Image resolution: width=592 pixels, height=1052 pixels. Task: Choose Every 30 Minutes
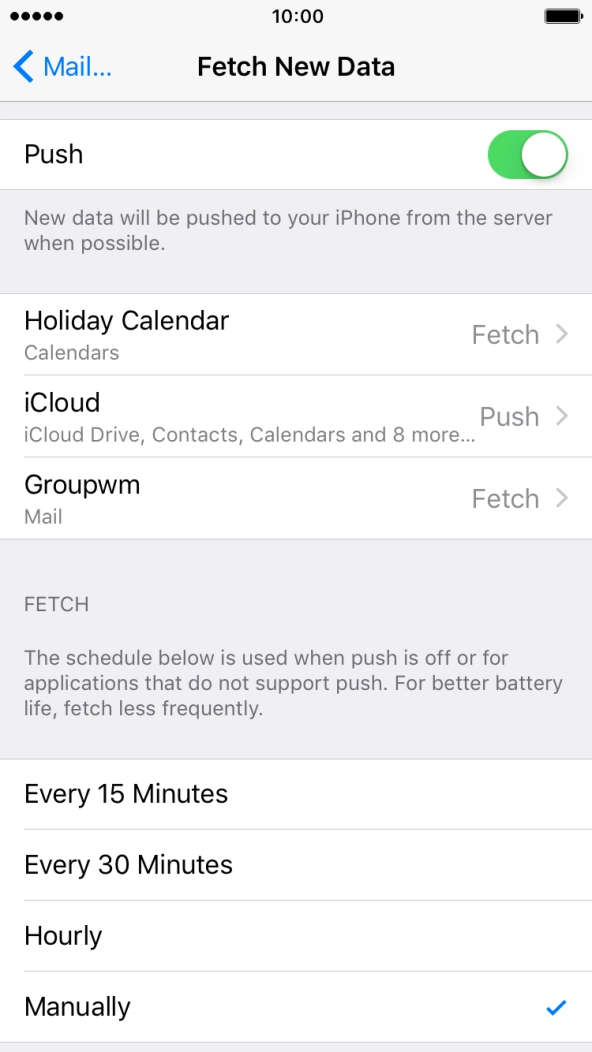click(296, 865)
